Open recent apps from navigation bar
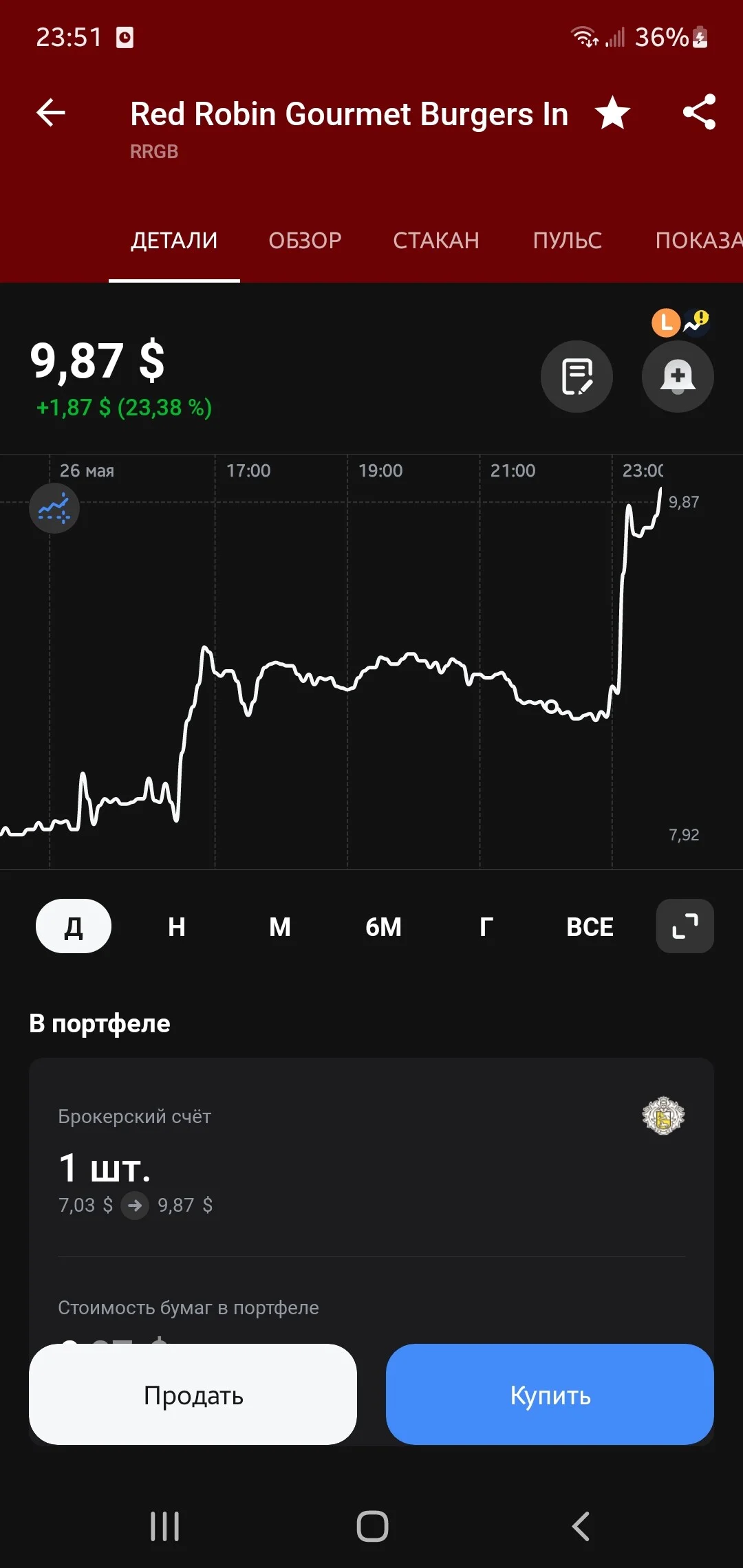This screenshot has width=743, height=1568. click(x=165, y=1526)
